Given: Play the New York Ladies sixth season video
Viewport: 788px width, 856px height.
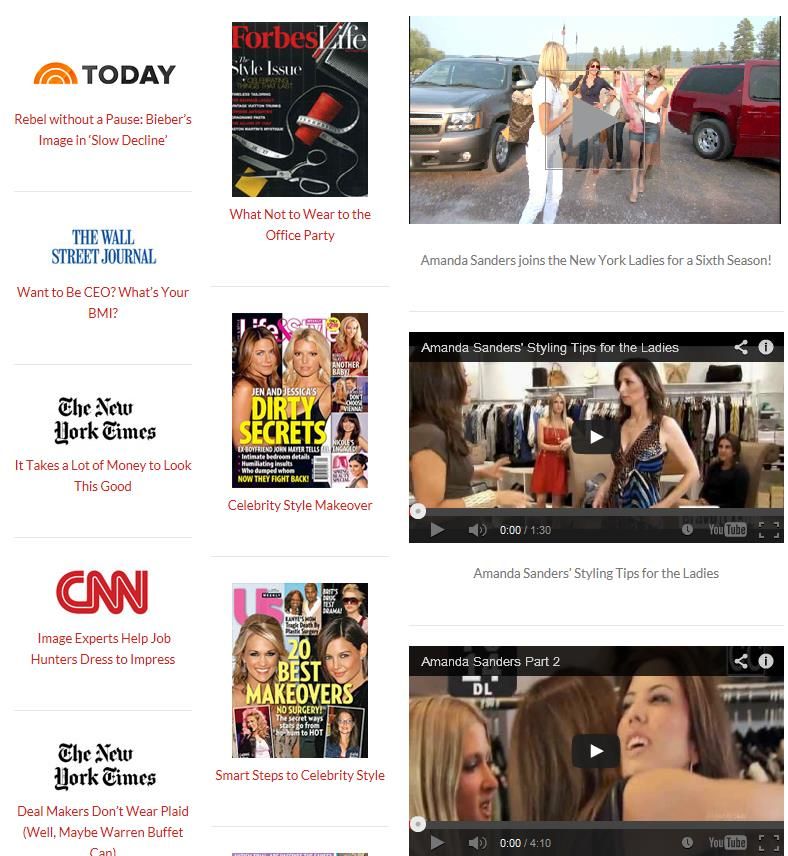Looking at the screenshot, I should [594, 122].
